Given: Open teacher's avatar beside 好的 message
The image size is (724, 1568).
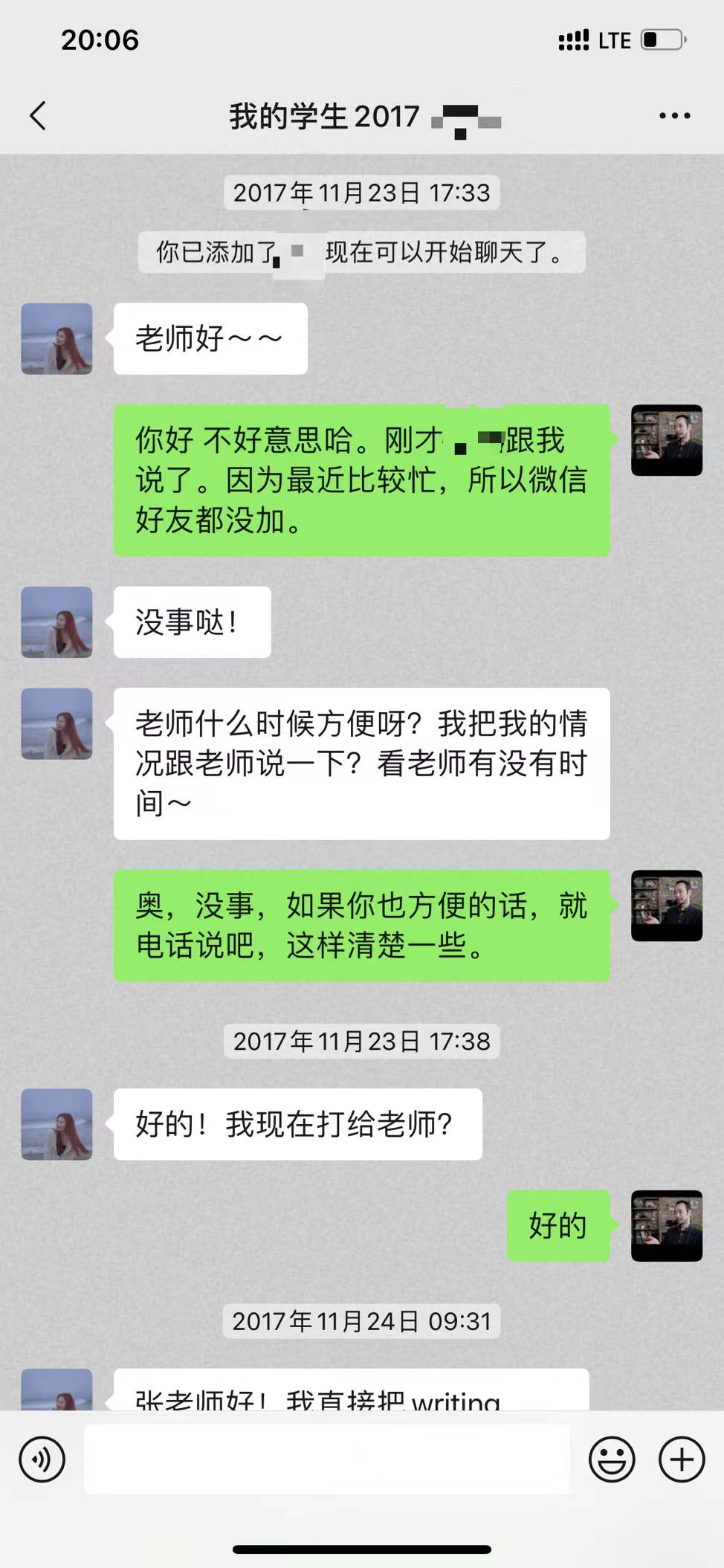Looking at the screenshot, I should 667,1225.
